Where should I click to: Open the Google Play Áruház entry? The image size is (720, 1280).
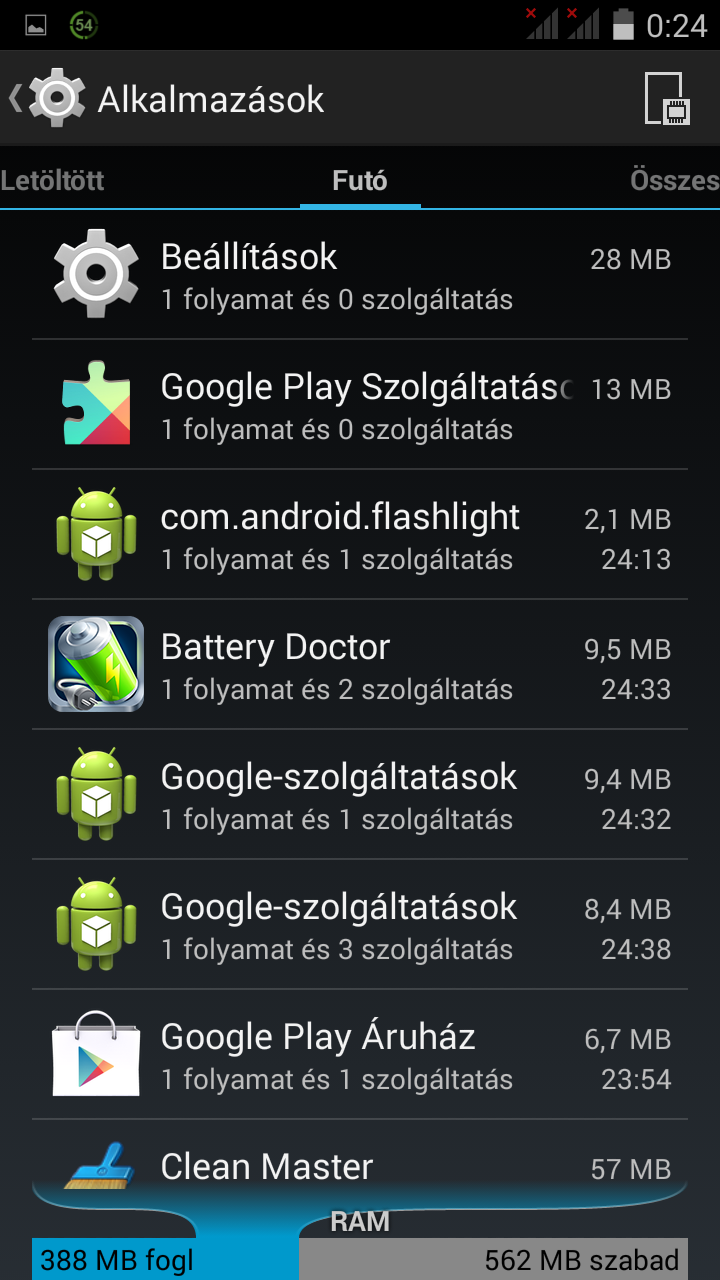coord(360,1055)
